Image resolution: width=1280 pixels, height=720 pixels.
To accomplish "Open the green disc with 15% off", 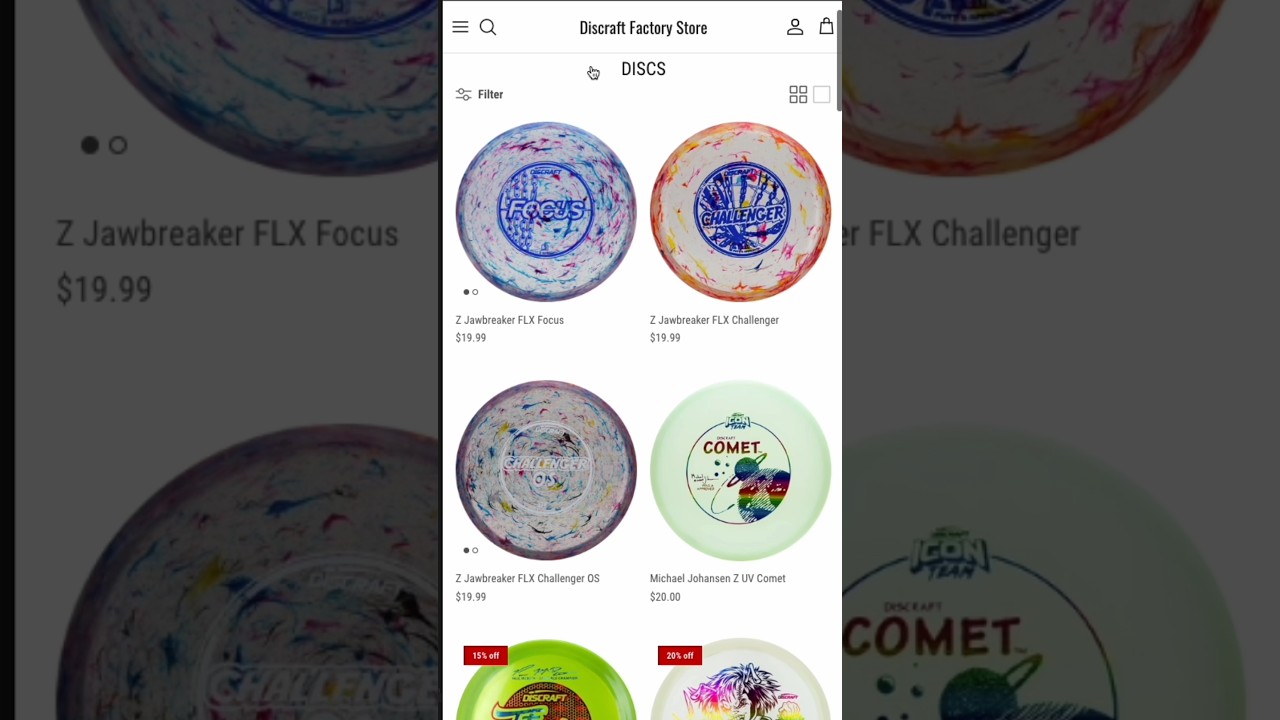I will point(546,685).
